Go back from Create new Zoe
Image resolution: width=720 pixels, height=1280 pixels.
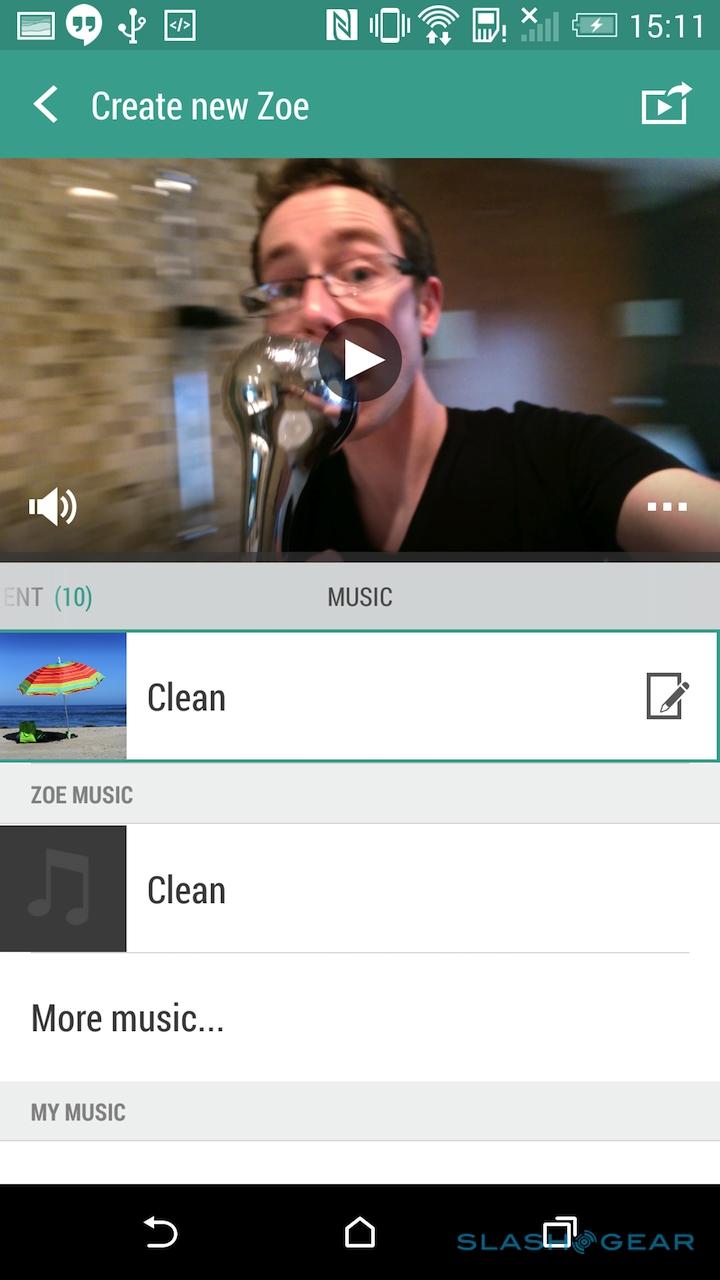click(x=46, y=105)
